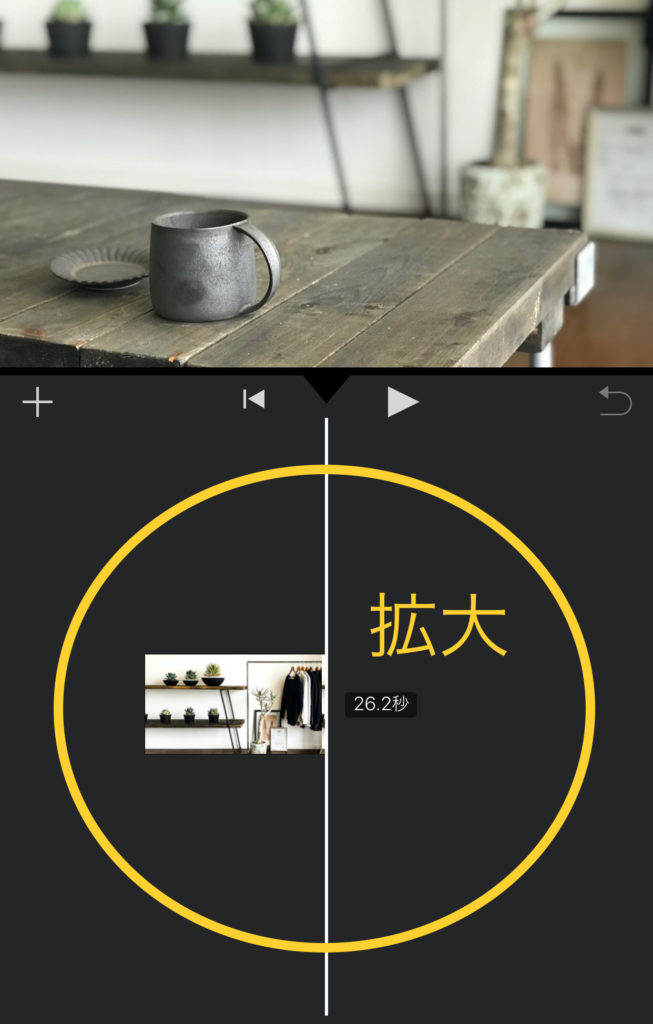Jump to the beginning of the clip

click(254, 400)
